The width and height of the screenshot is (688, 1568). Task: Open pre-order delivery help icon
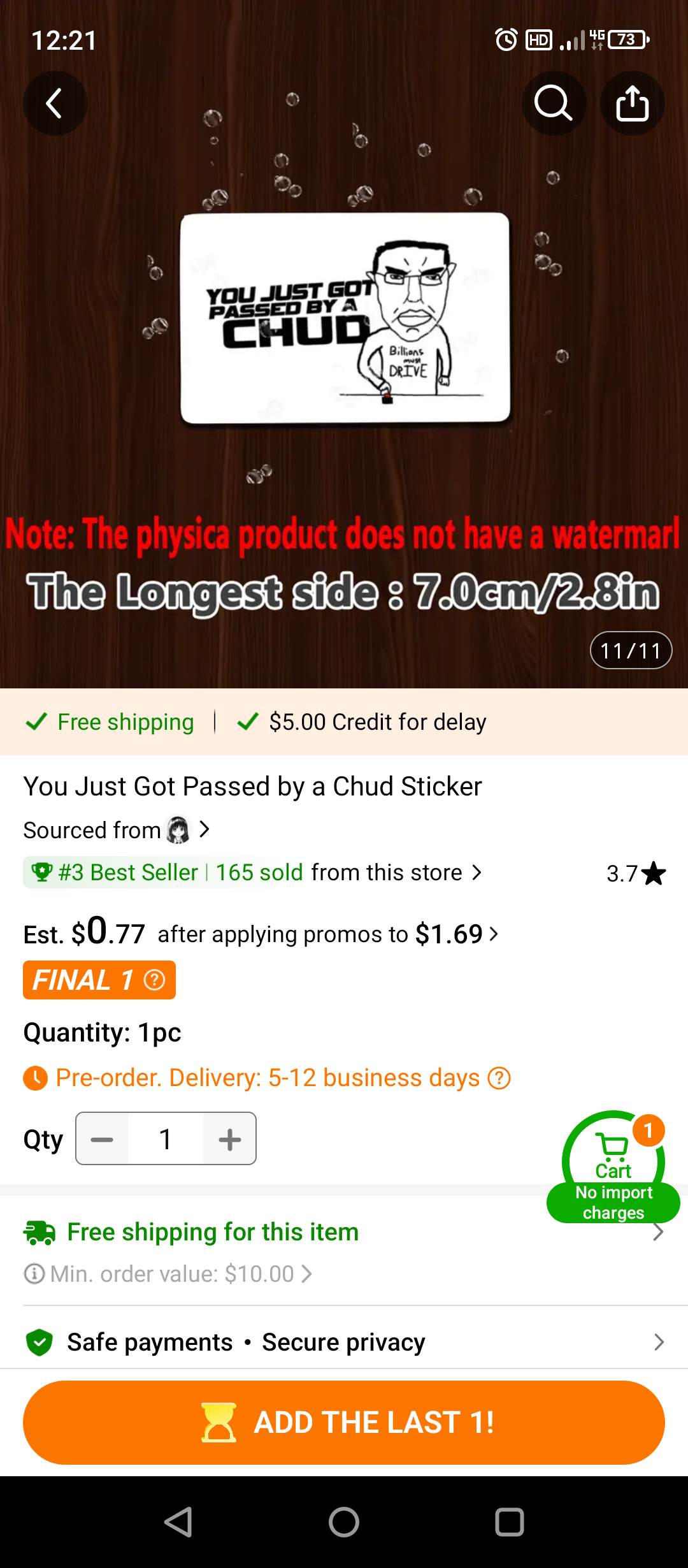click(x=499, y=1078)
